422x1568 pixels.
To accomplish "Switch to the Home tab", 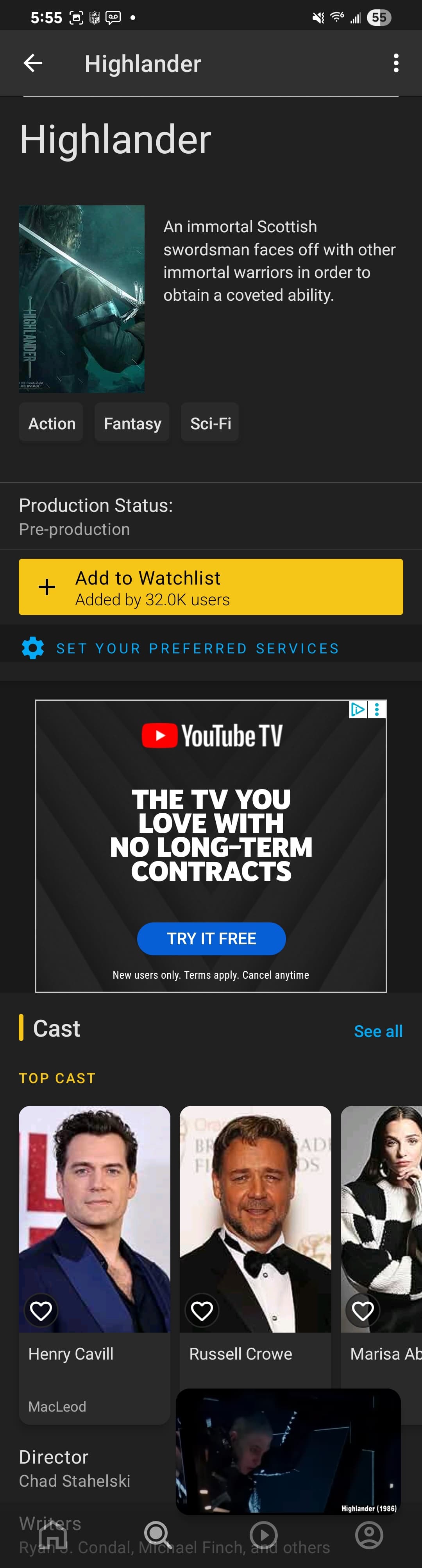I will coord(52,1534).
